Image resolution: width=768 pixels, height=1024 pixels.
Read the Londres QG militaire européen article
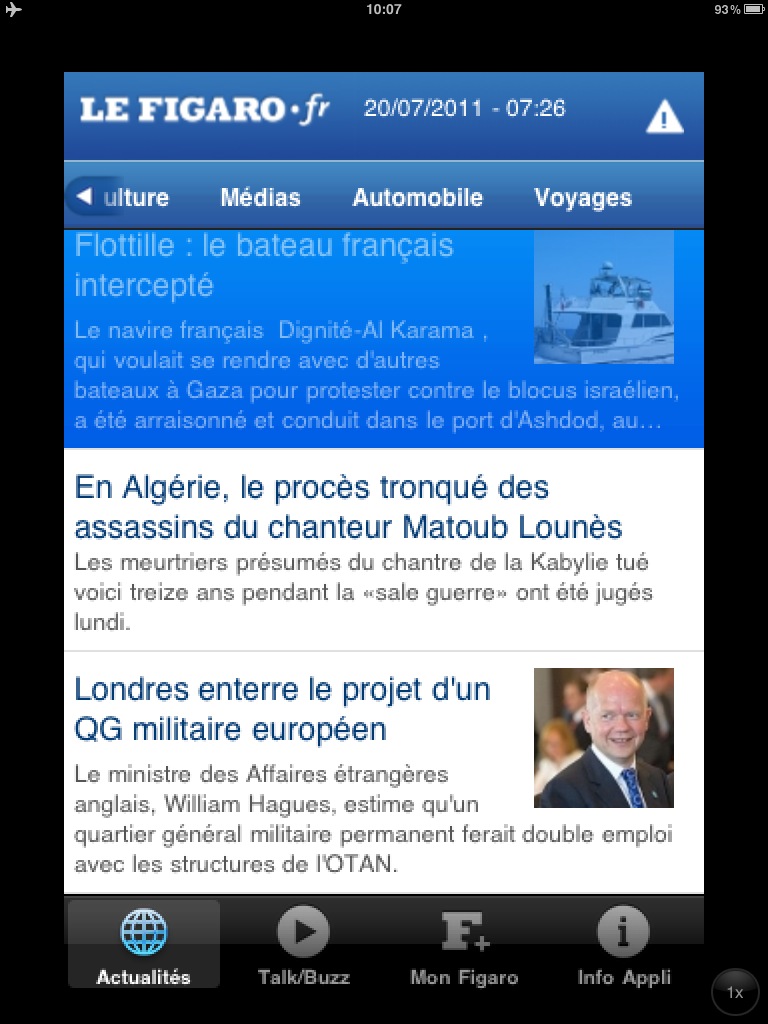(x=283, y=709)
